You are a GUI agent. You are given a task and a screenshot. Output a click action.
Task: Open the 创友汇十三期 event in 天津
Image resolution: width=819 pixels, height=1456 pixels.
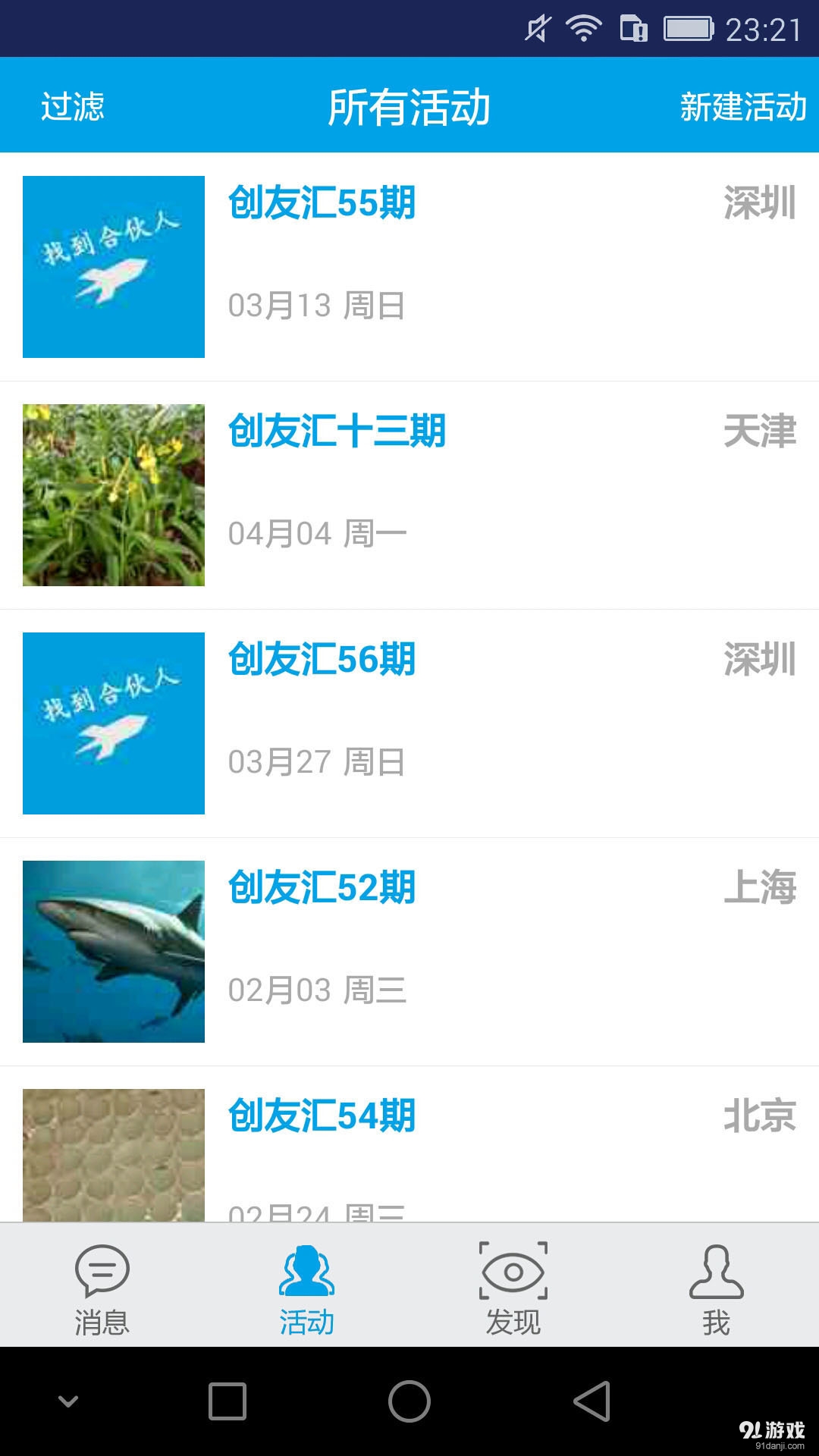pos(337,432)
